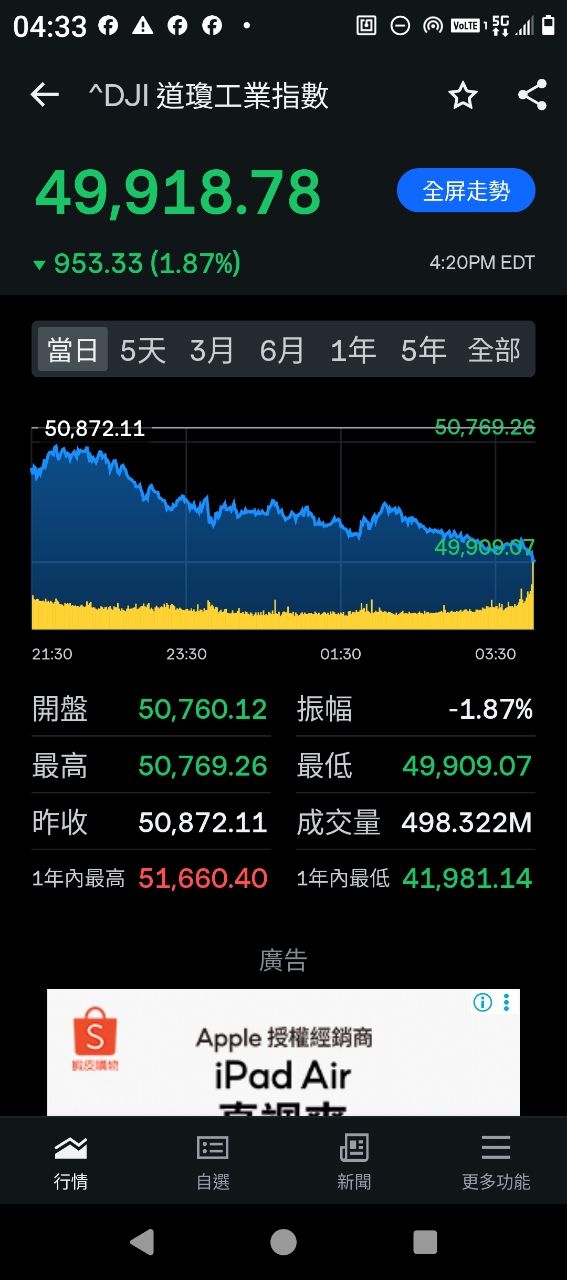This screenshot has height=1280, width=567.
Task: Show the 1年 chart range
Action: click(353, 350)
